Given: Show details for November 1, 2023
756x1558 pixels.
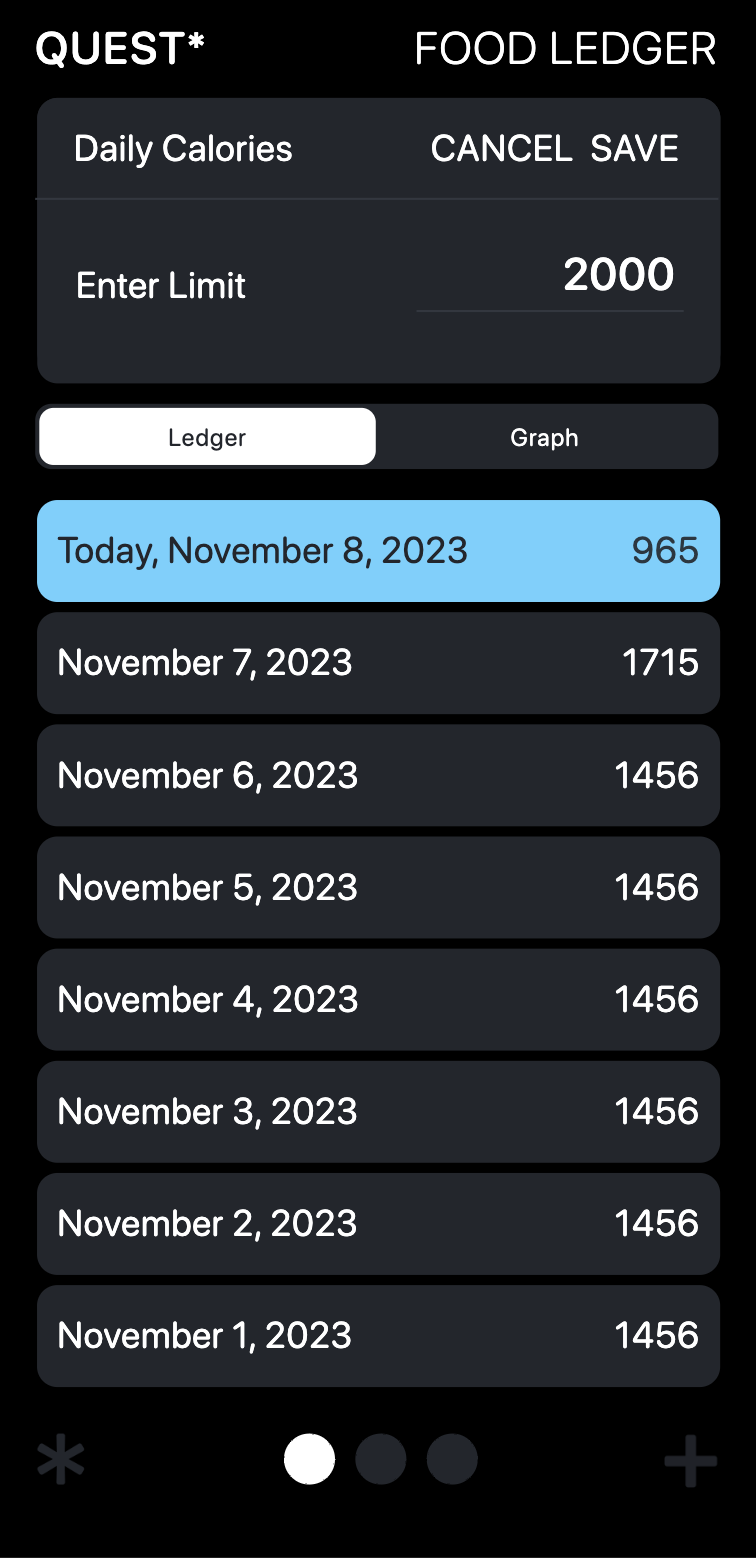Looking at the screenshot, I should (378, 1335).
